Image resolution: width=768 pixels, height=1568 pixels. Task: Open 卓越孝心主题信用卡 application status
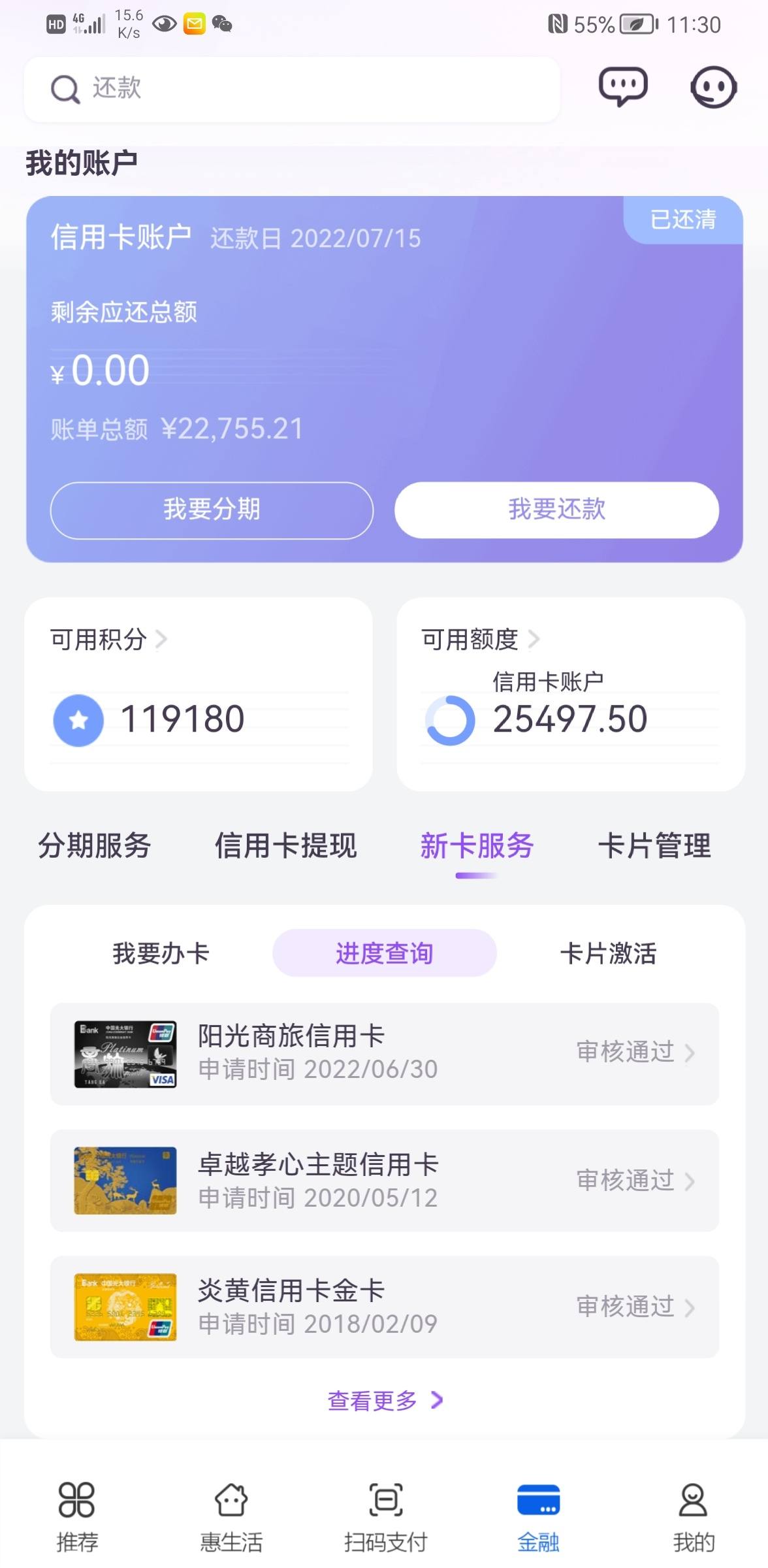385,1181
